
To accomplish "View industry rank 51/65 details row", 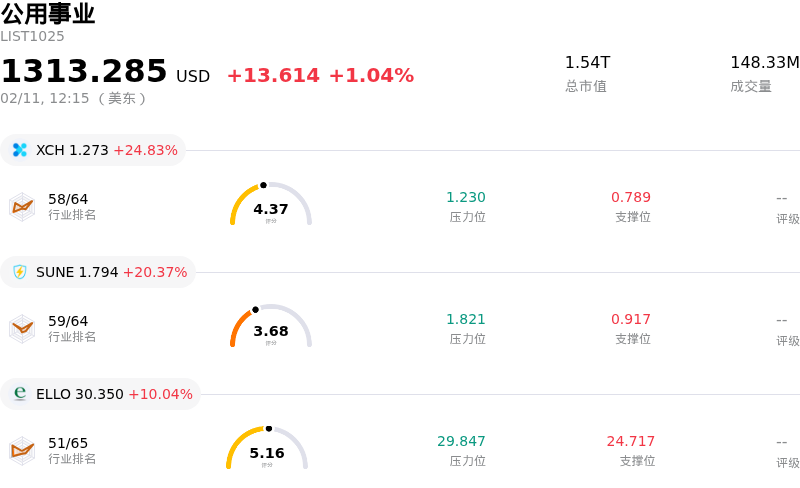I will [x=68, y=450].
